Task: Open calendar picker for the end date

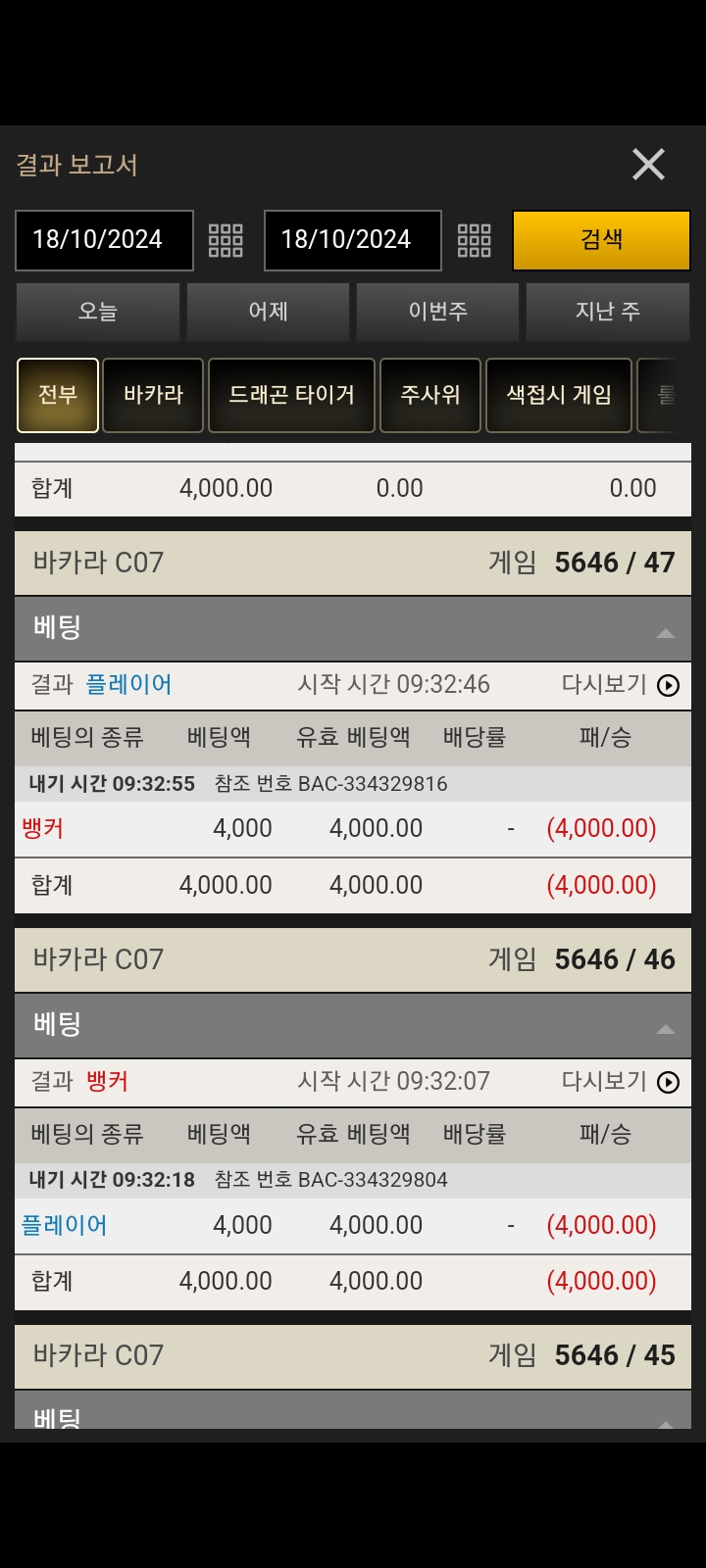Action: coord(475,240)
